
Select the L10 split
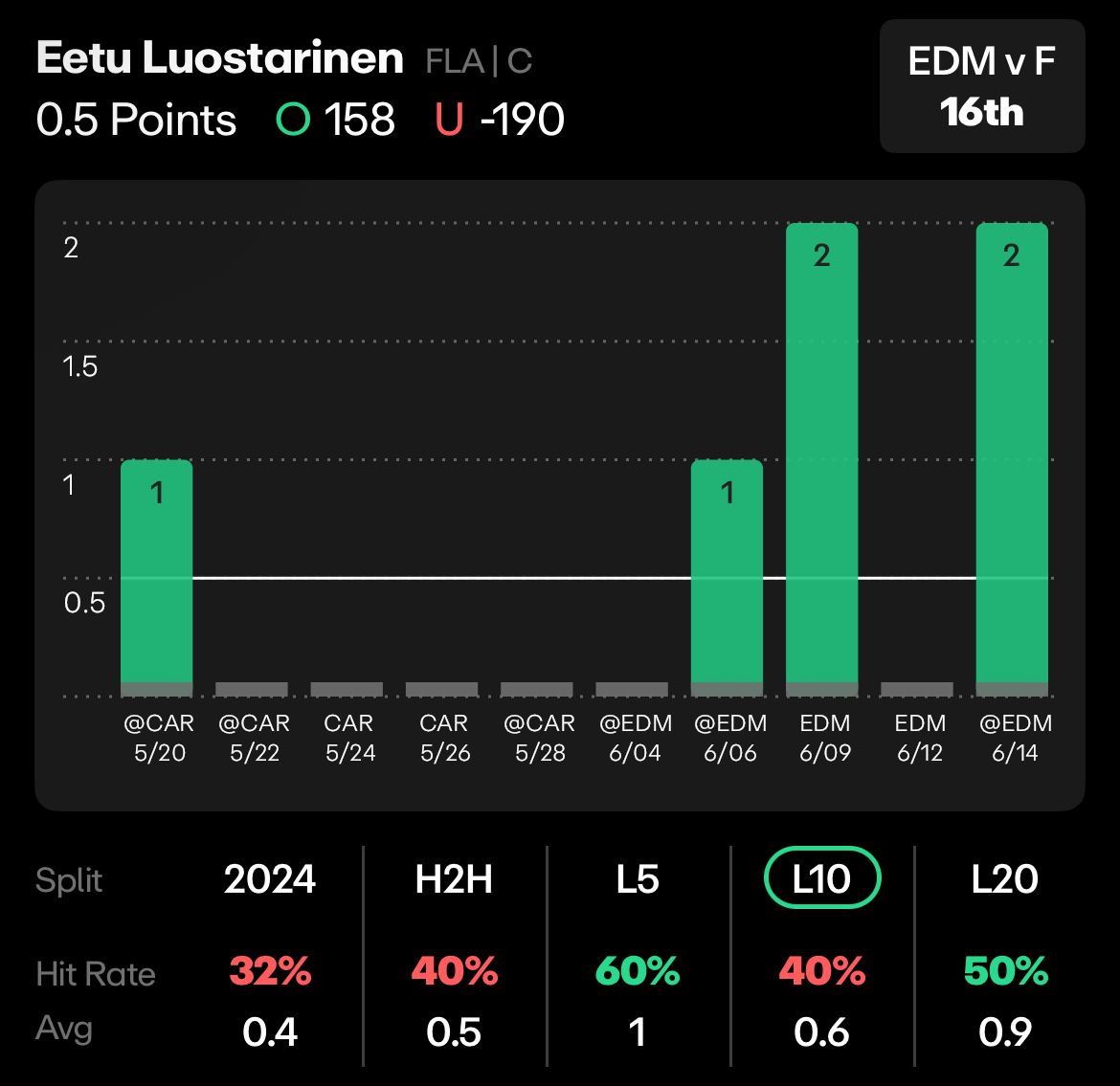(821, 878)
